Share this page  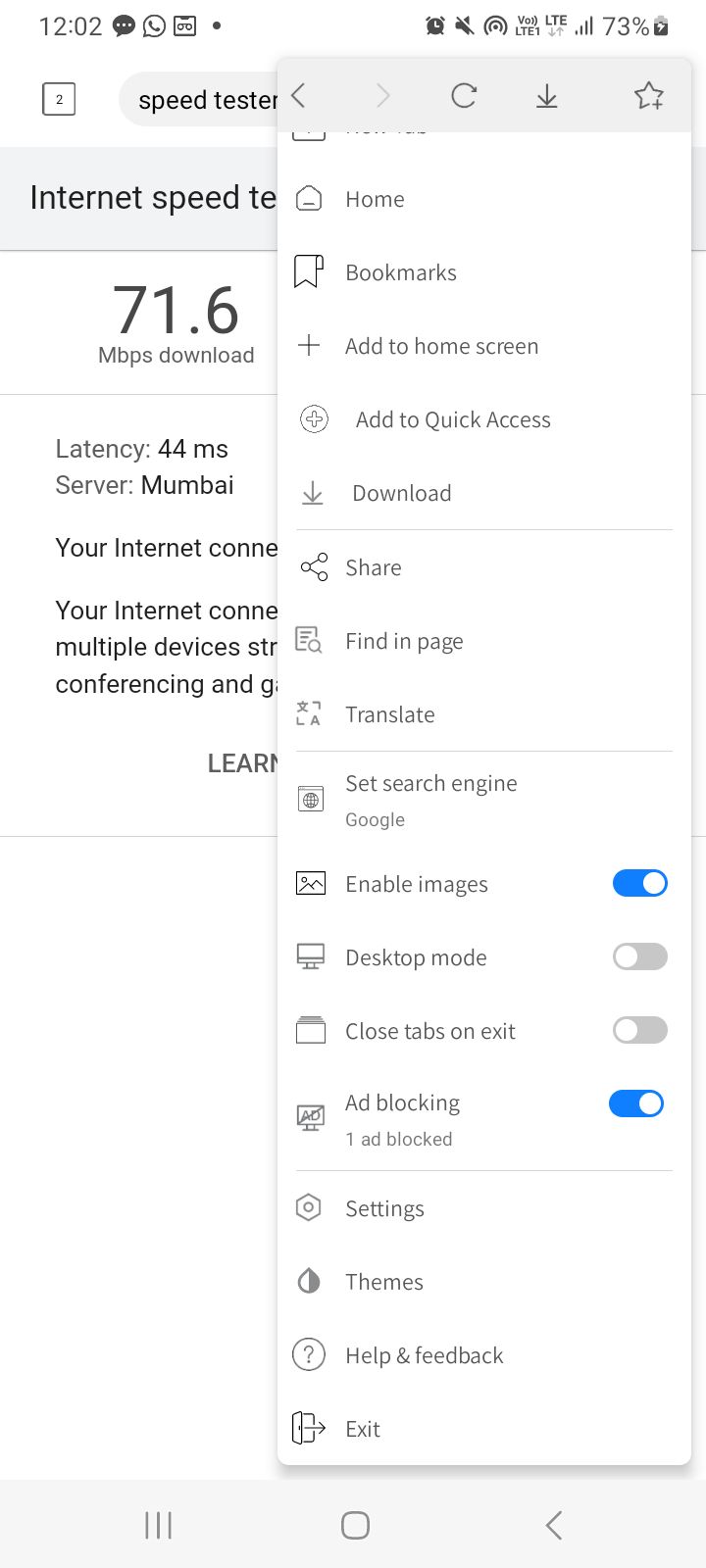point(484,567)
